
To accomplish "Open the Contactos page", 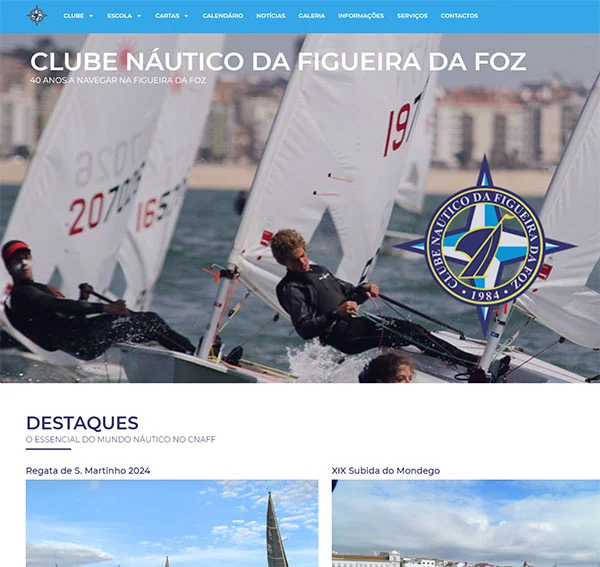I will pos(459,16).
